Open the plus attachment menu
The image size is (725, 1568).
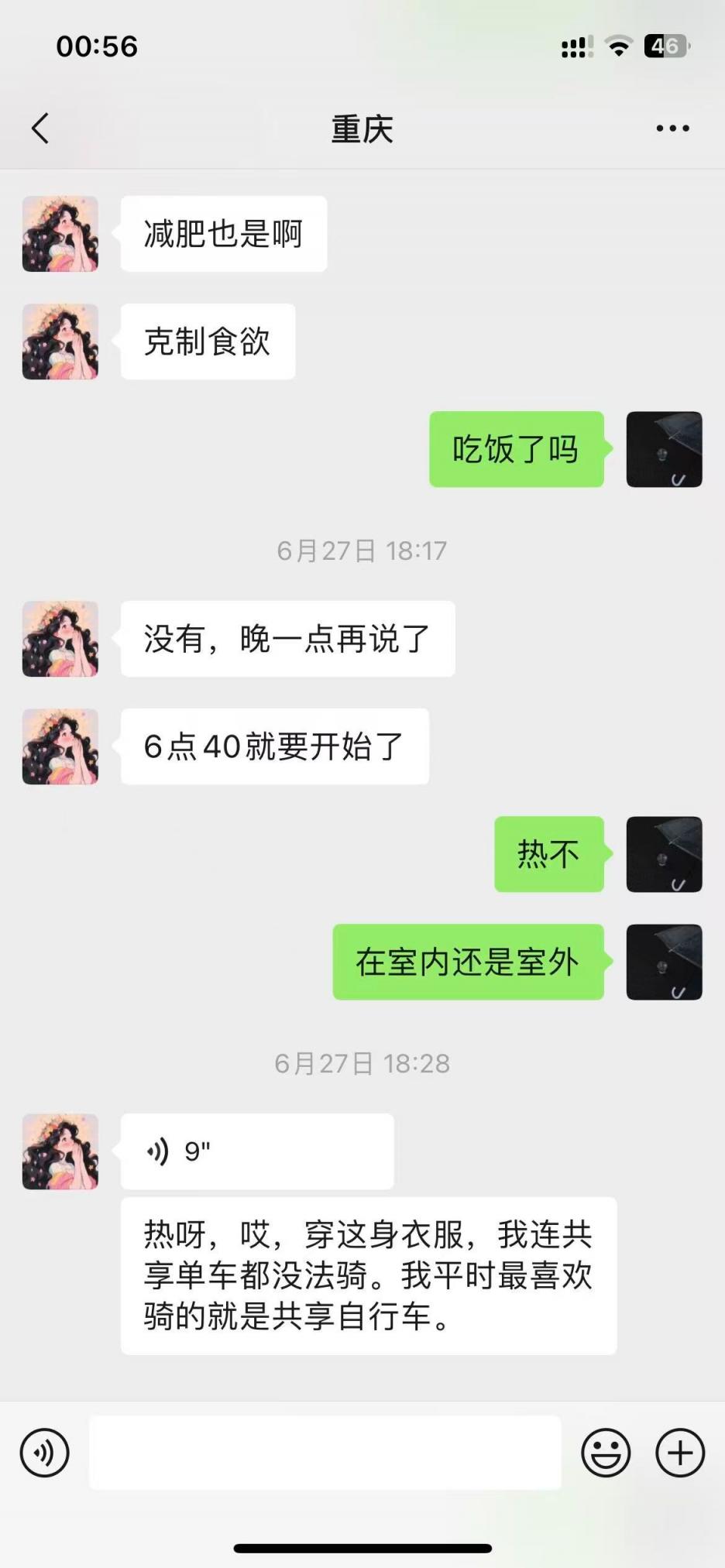pyautogui.click(x=679, y=1453)
